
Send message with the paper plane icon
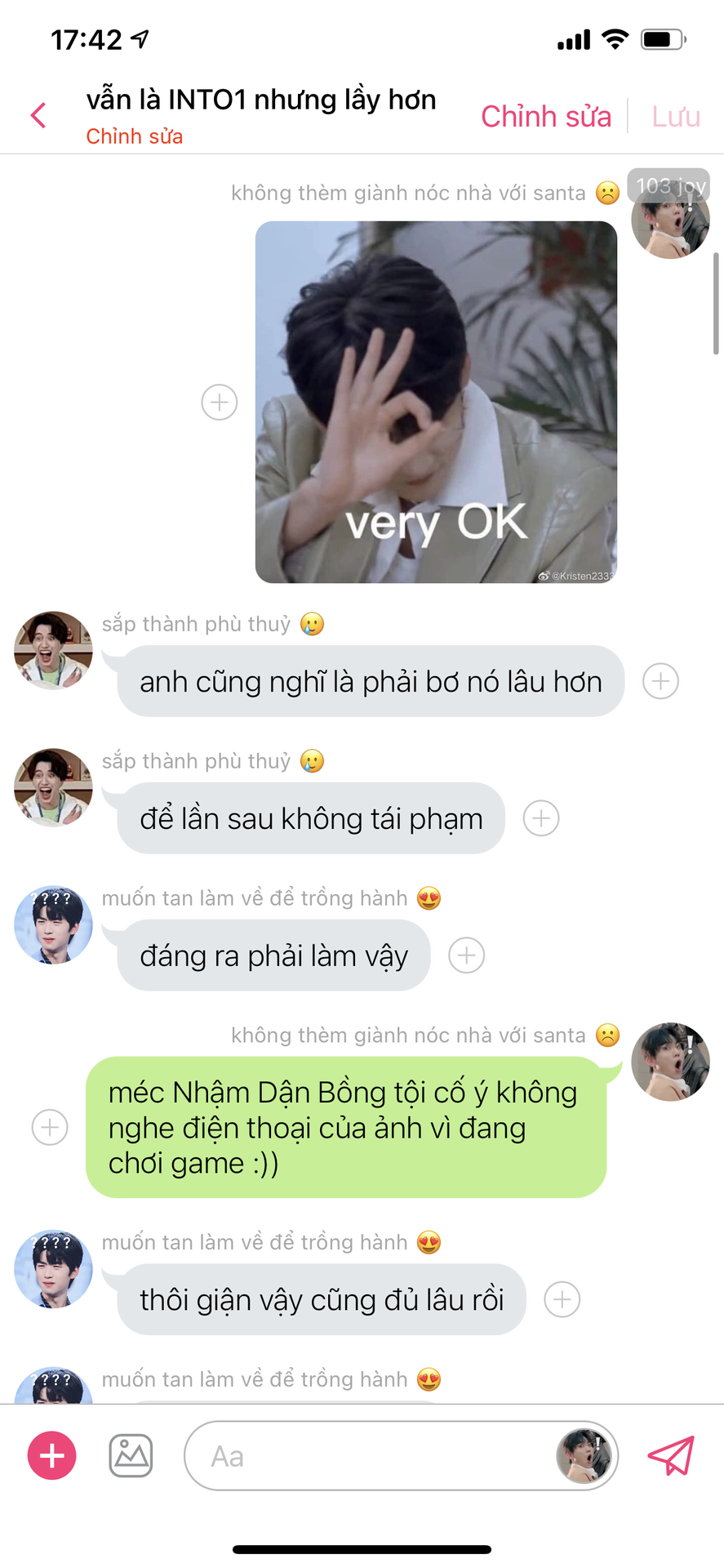670,1455
